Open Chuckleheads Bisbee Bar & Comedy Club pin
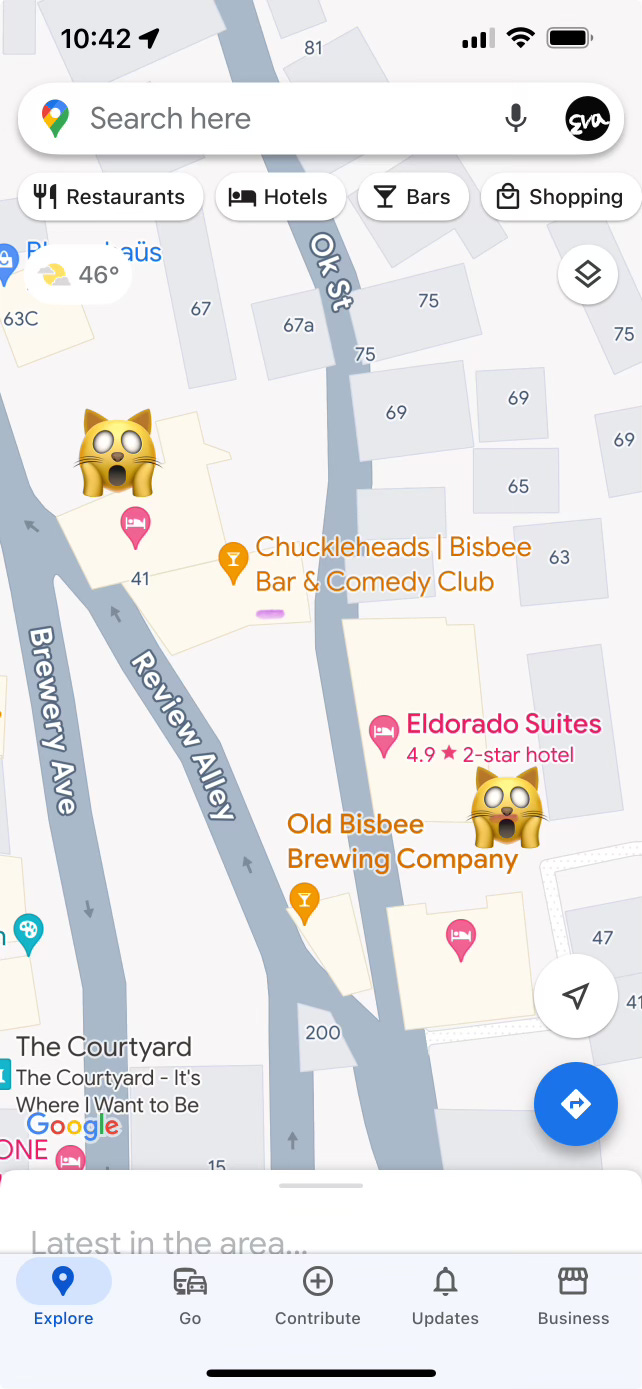642x1389 pixels. 233,562
